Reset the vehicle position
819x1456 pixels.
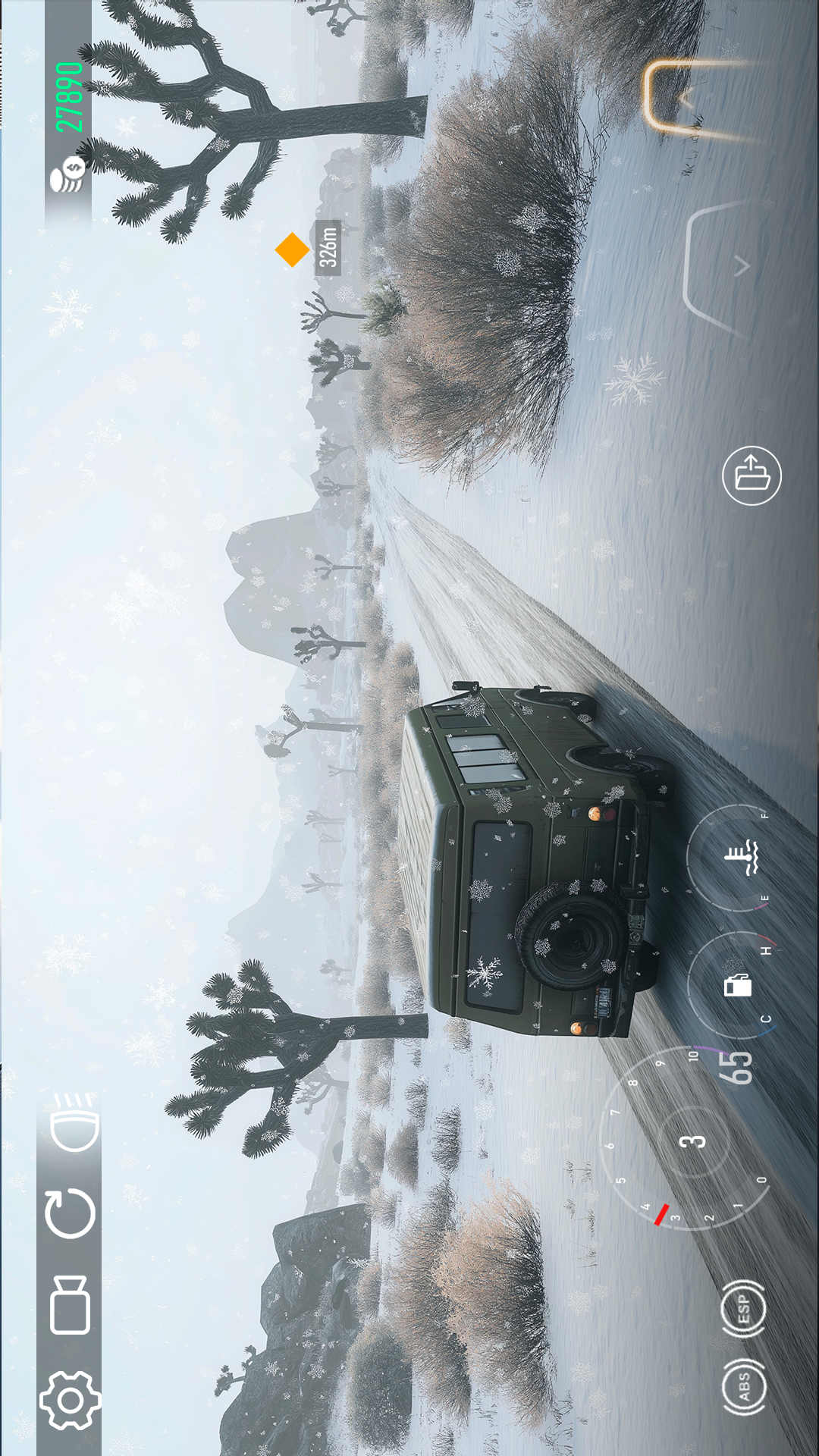pyautogui.click(x=71, y=1213)
